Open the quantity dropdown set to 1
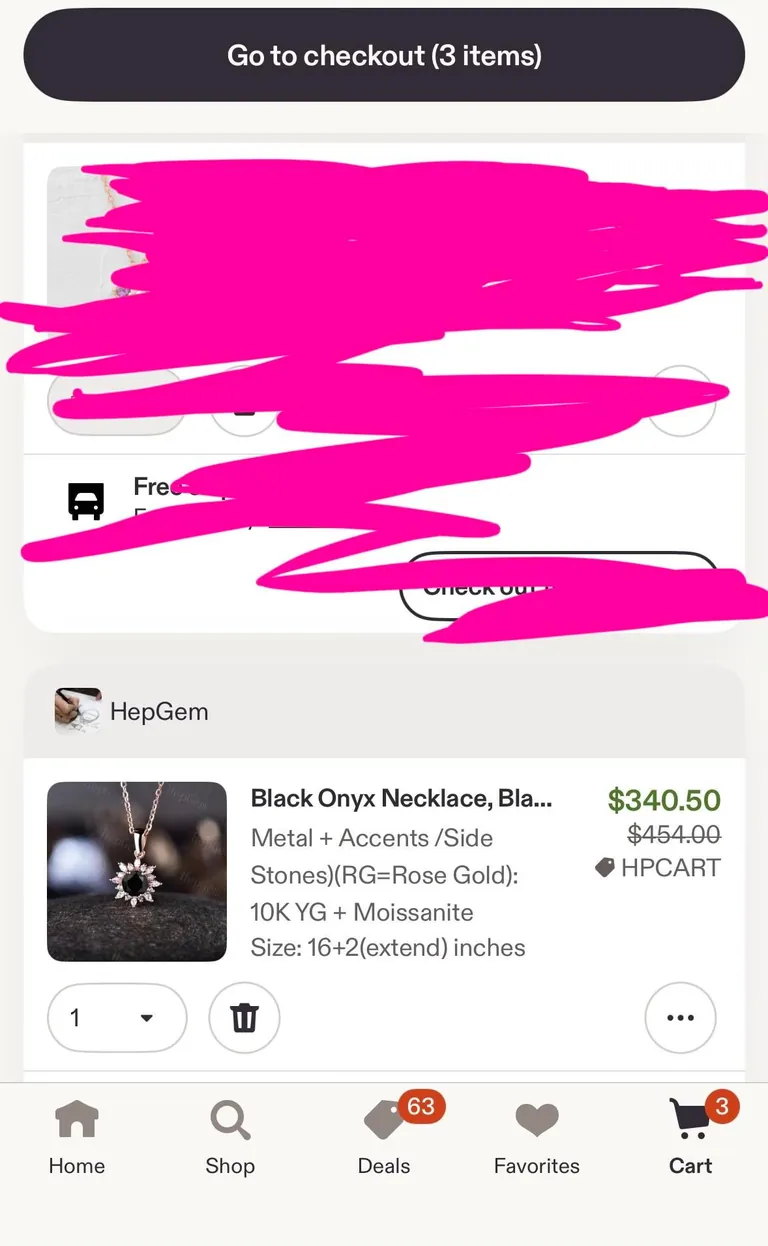The image size is (768, 1246). pos(117,1018)
